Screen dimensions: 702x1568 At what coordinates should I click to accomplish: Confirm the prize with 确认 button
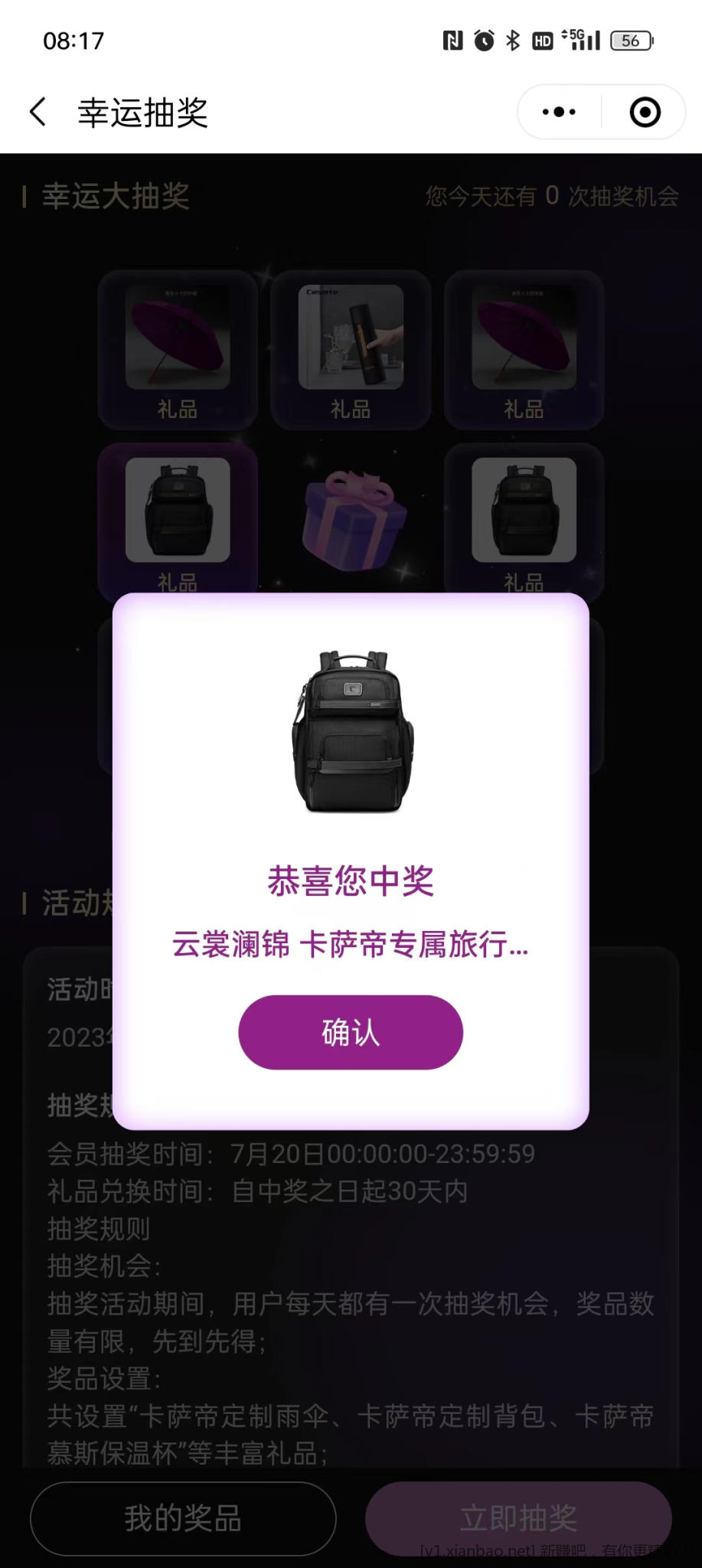pos(351,1032)
